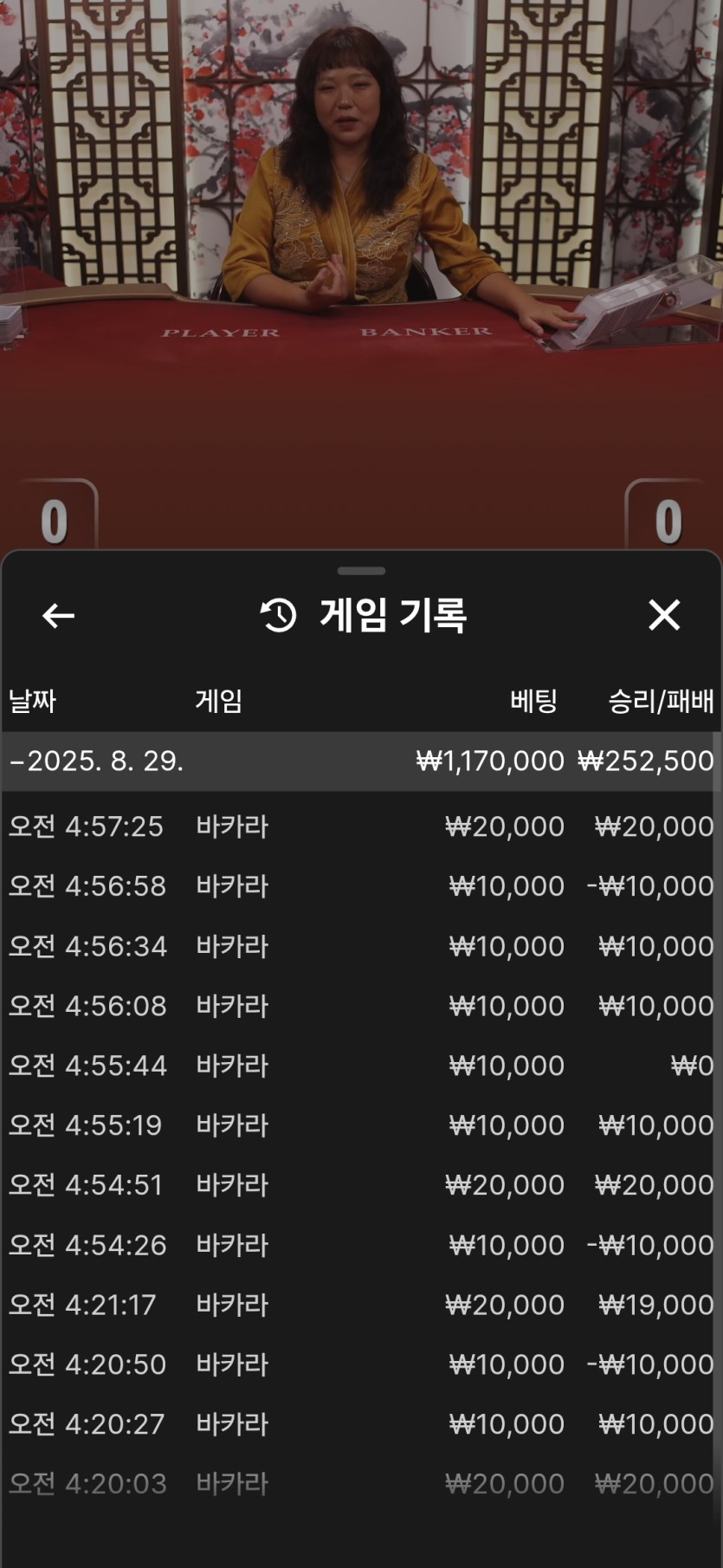Screen dimensions: 723x1568
Task: Select the 오전 4:20:03 game entry
Action: 360,1484
